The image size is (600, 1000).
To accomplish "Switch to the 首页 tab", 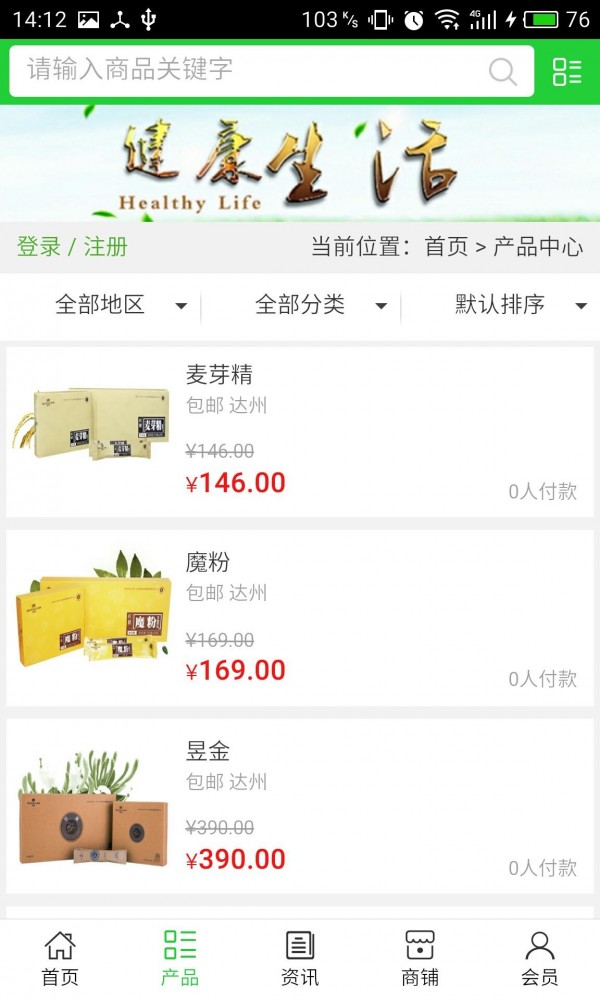I will tap(60, 958).
